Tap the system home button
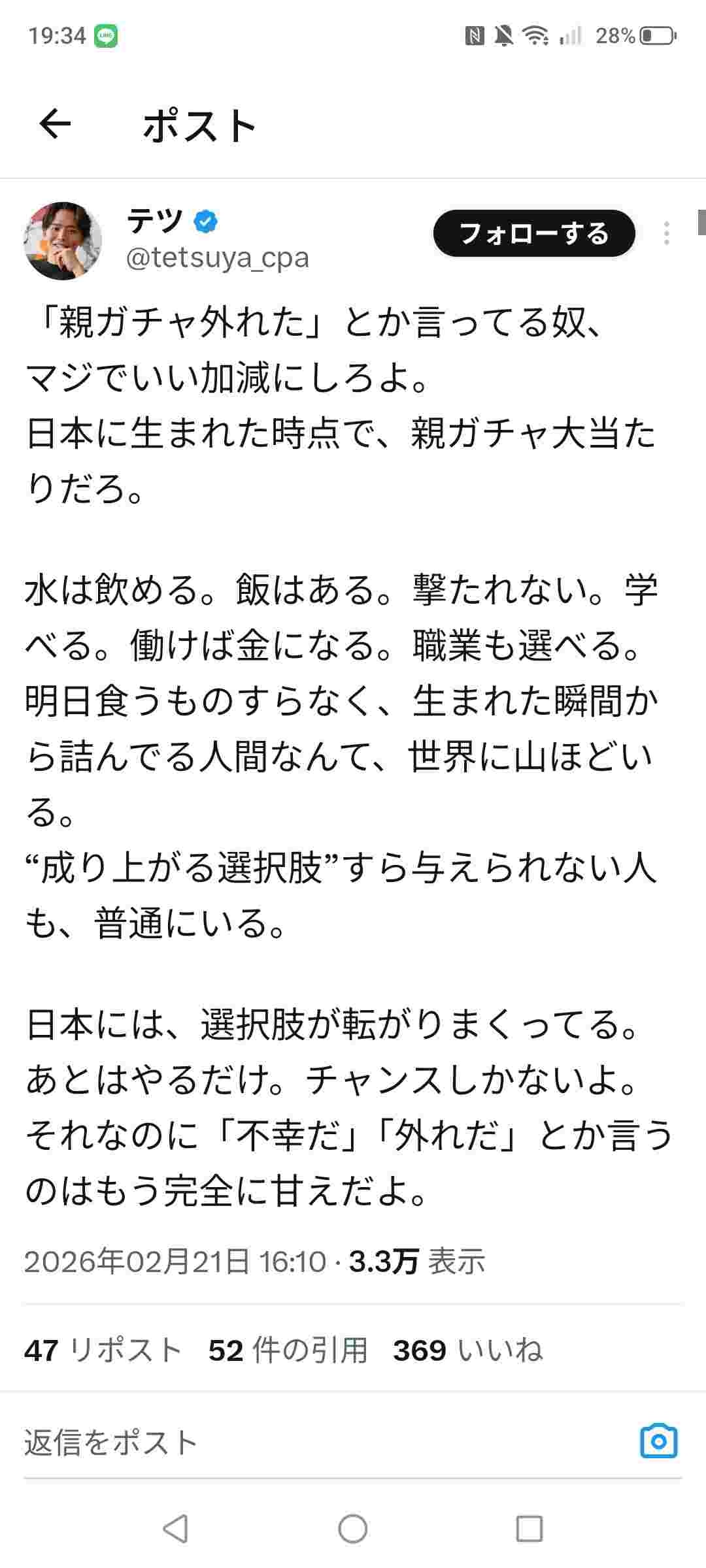 tap(353, 1528)
